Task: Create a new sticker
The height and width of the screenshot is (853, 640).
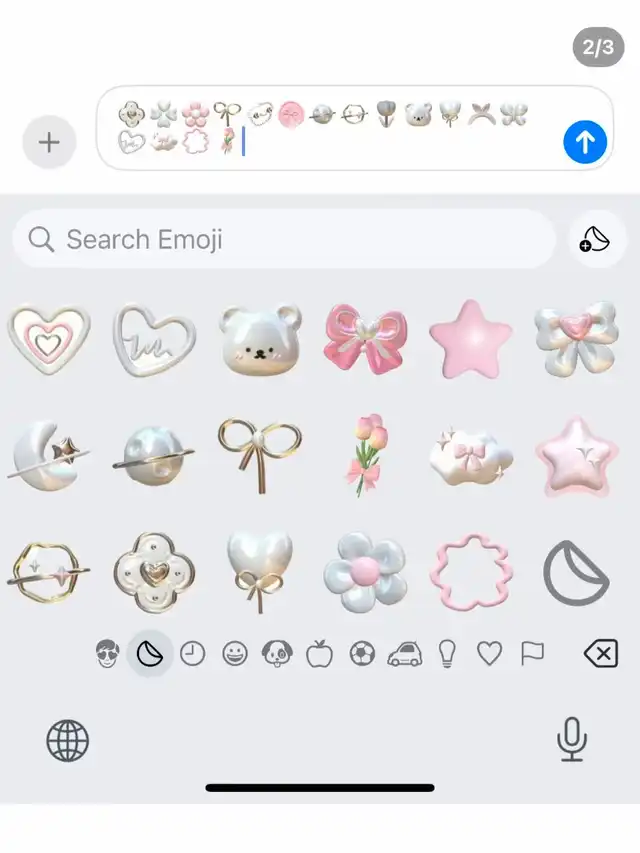Action: coord(595,240)
